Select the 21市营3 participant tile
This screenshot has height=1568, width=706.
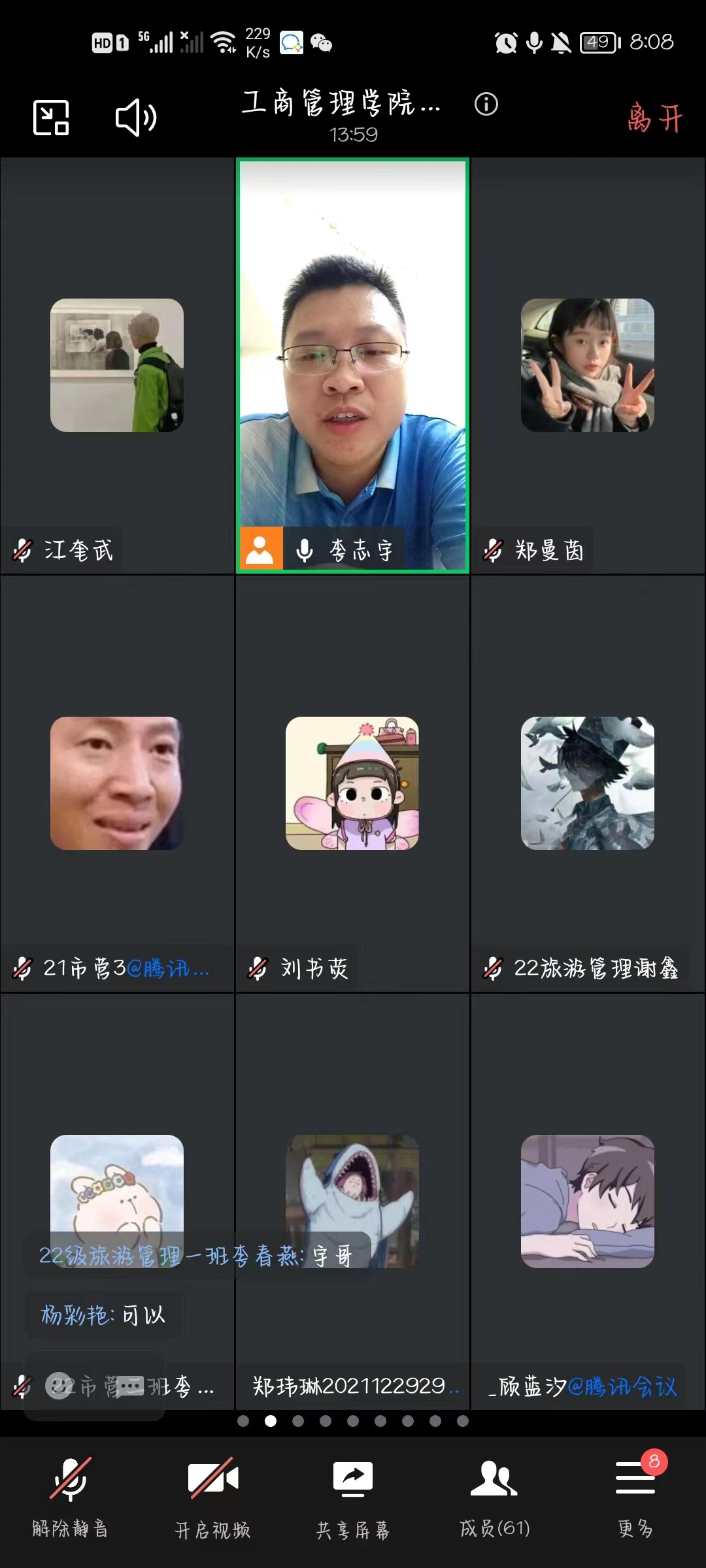click(117, 784)
